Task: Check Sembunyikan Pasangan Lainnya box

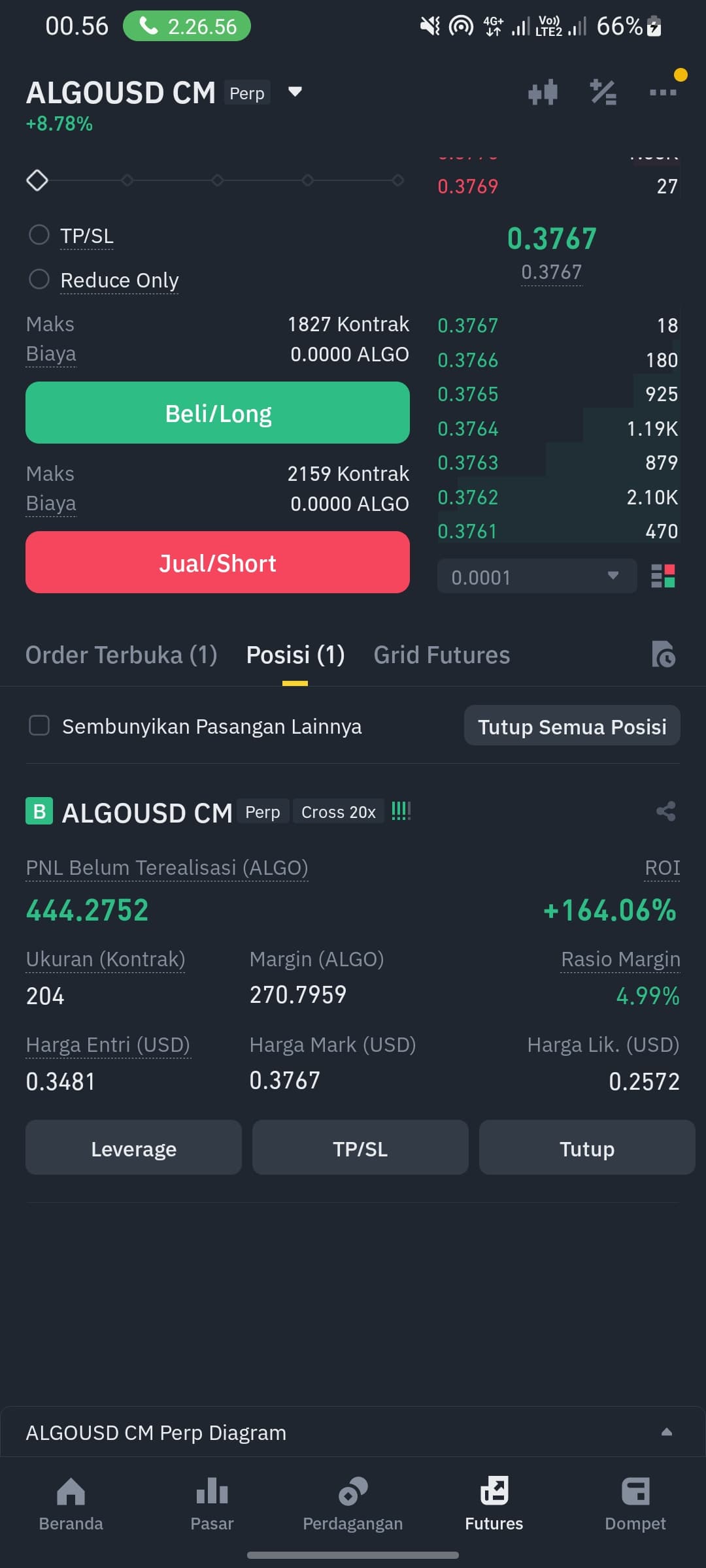Action: pos(39,725)
